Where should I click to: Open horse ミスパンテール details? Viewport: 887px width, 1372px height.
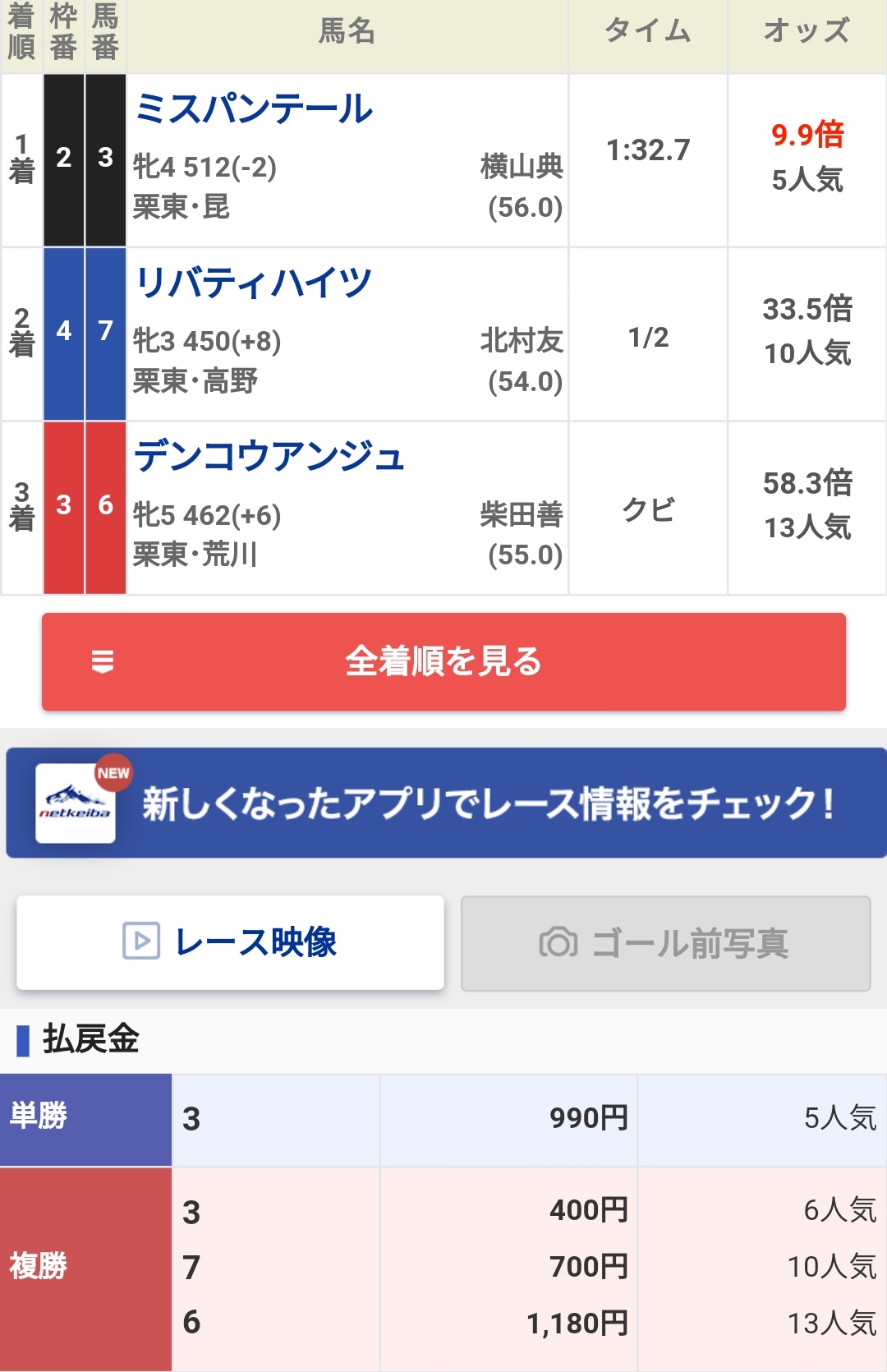pos(254,109)
